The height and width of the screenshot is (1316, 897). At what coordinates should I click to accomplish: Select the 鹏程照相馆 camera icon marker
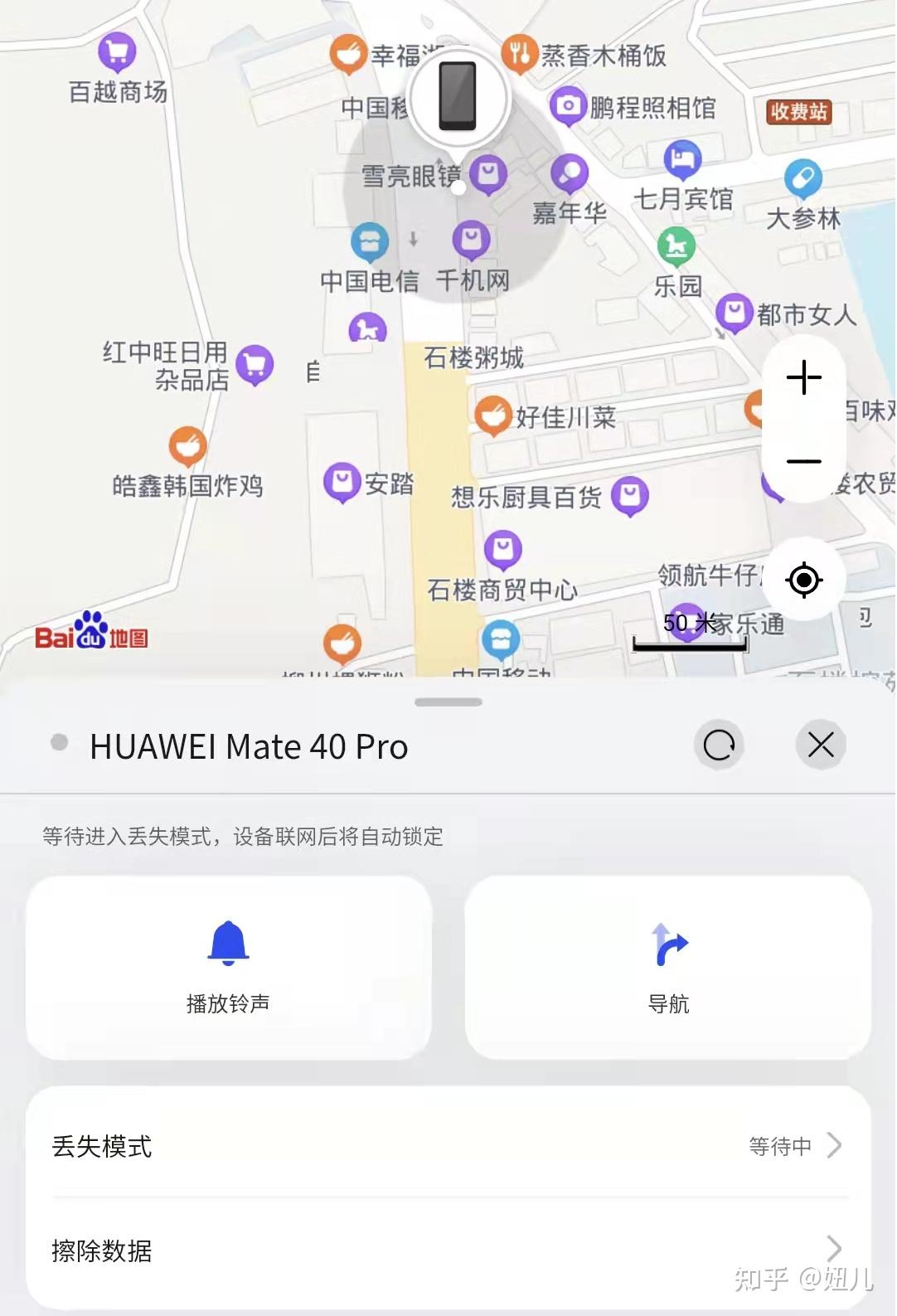pyautogui.click(x=569, y=107)
